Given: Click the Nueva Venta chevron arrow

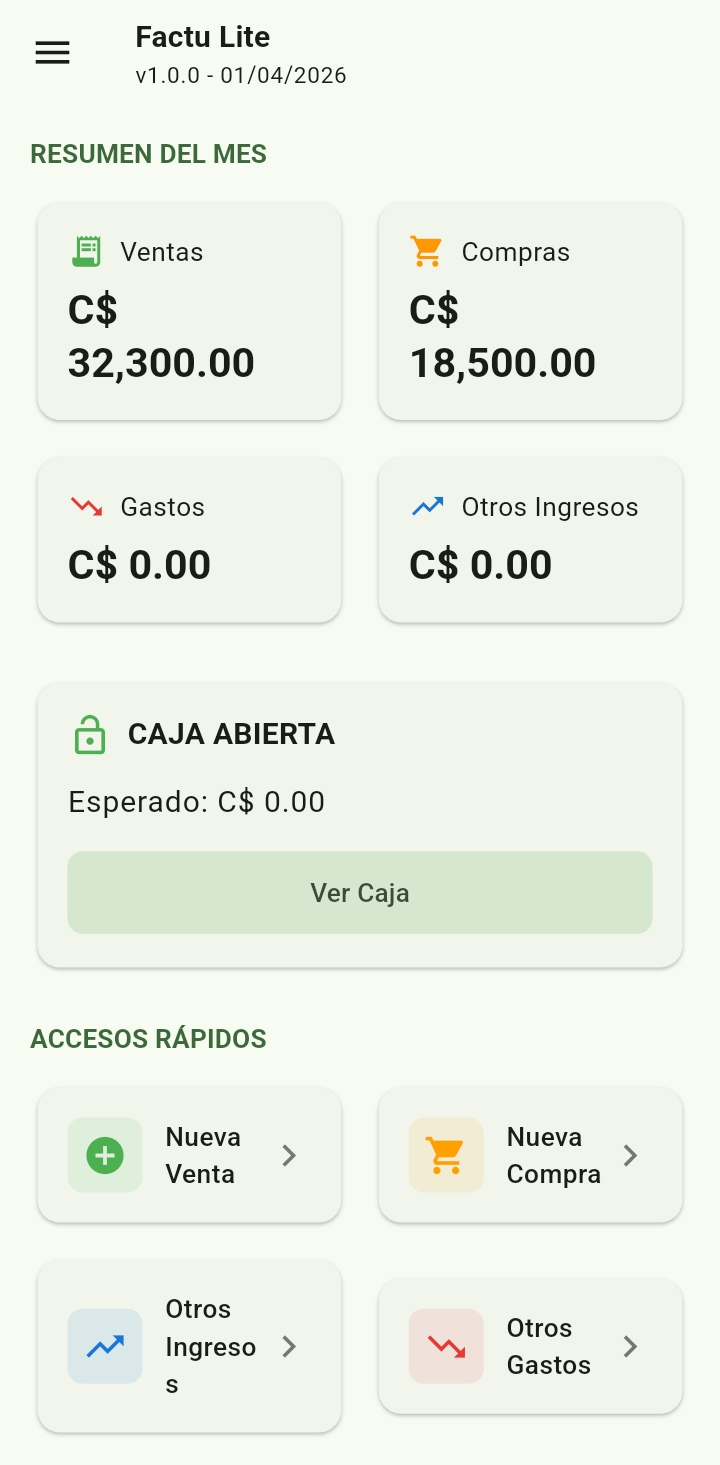Looking at the screenshot, I should [x=289, y=1155].
